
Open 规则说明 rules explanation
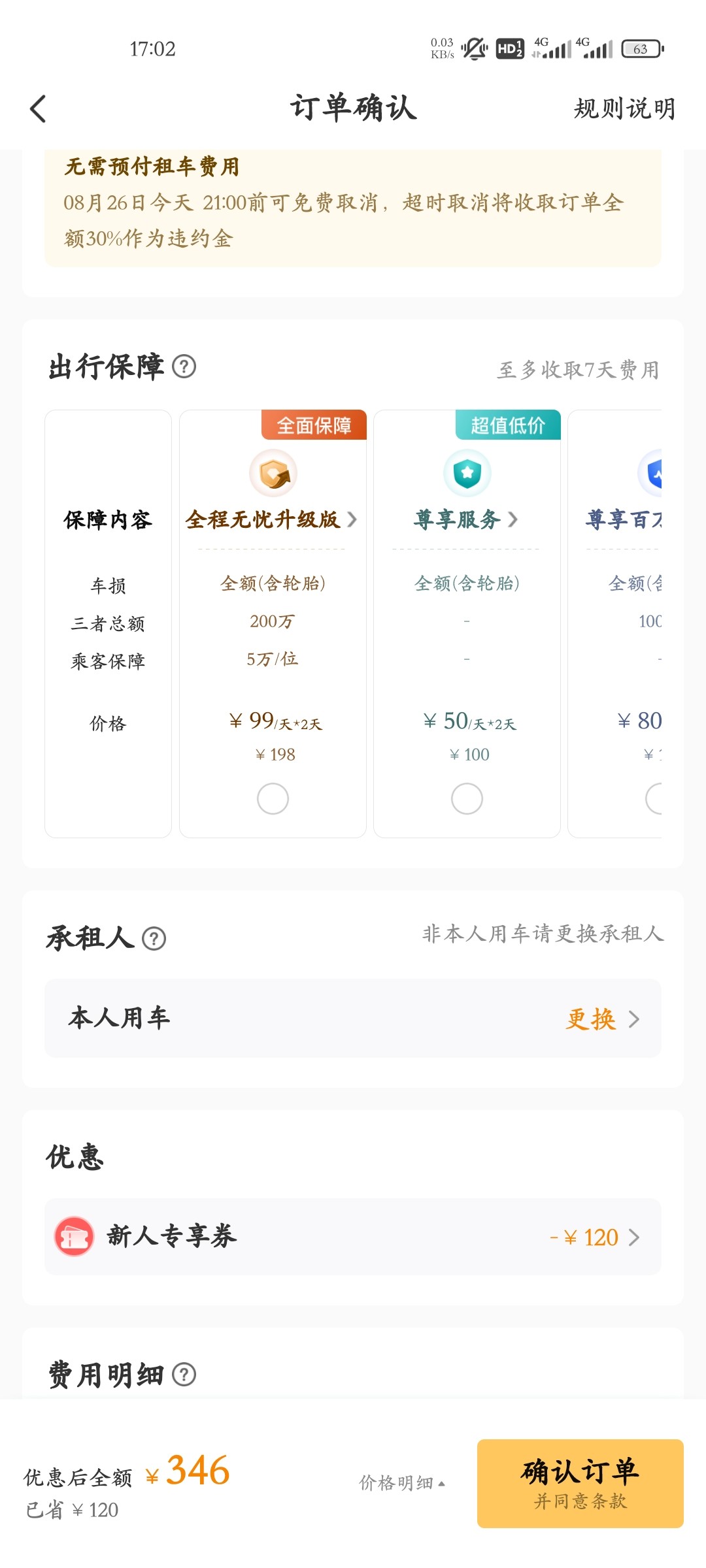click(624, 109)
